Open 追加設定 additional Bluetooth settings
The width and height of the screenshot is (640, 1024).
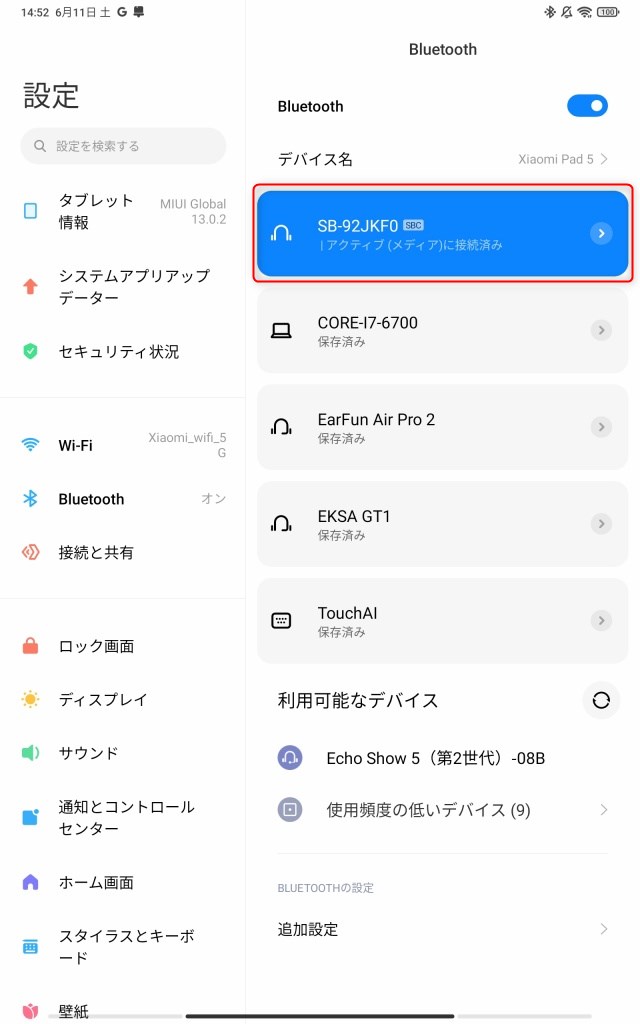coord(442,929)
